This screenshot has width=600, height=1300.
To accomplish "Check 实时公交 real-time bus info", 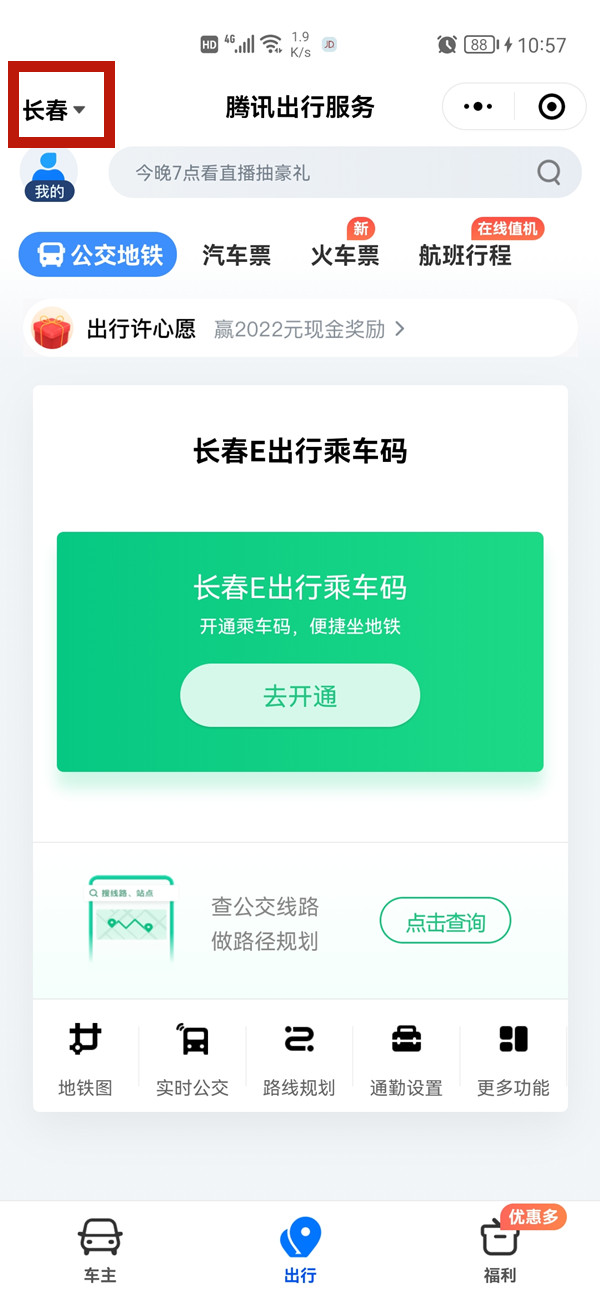I will pos(193,1056).
